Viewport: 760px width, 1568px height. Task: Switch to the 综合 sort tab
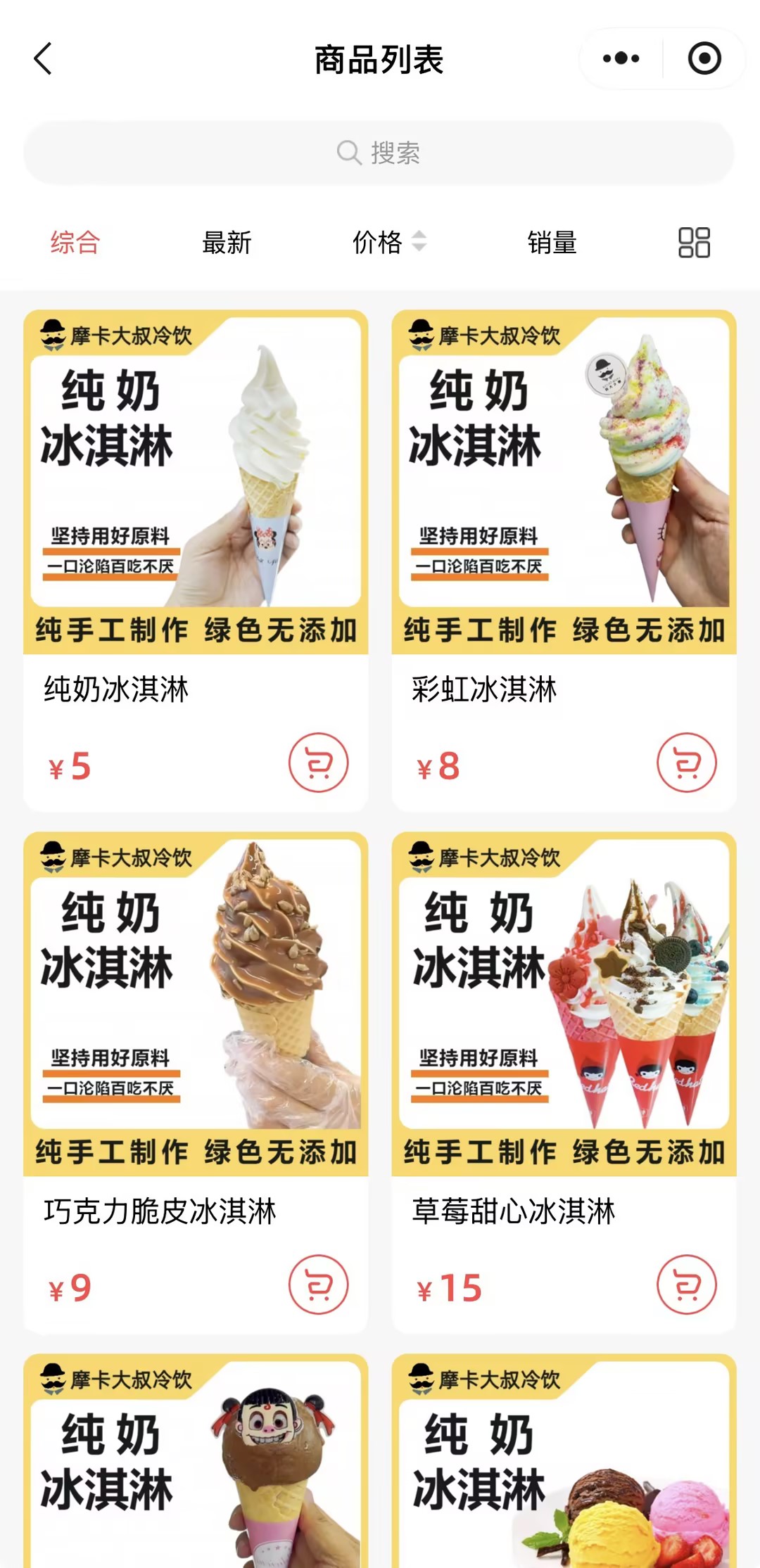pos(75,243)
